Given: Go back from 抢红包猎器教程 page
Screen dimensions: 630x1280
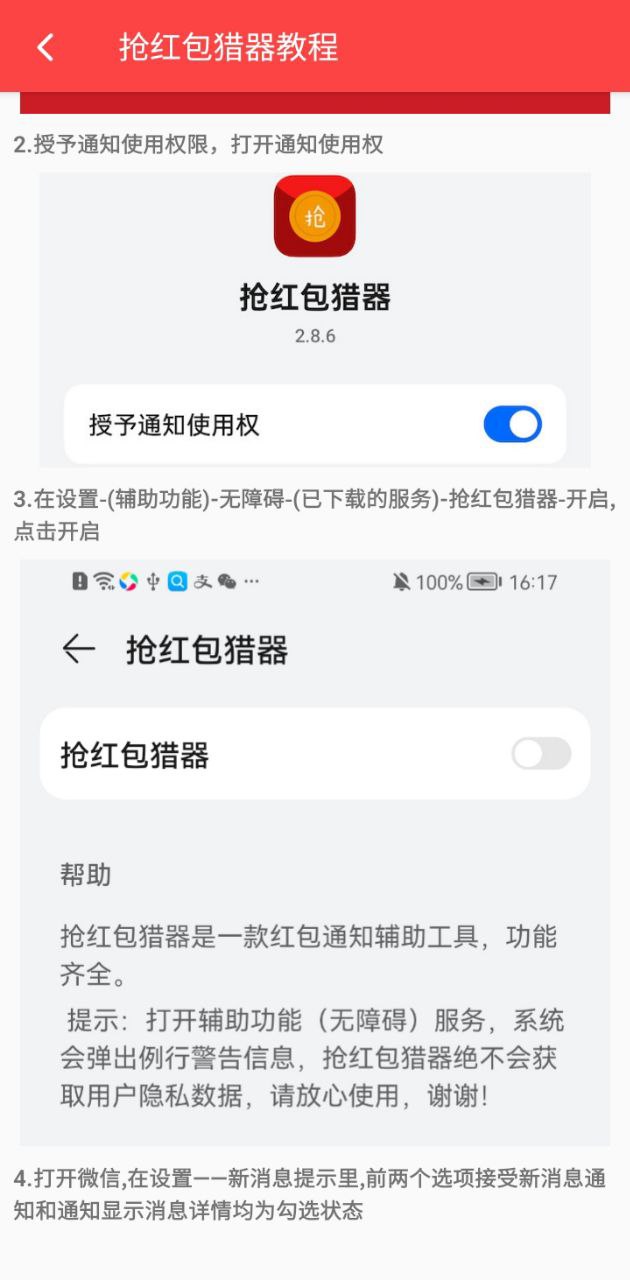Looking at the screenshot, I should click(x=45, y=47).
